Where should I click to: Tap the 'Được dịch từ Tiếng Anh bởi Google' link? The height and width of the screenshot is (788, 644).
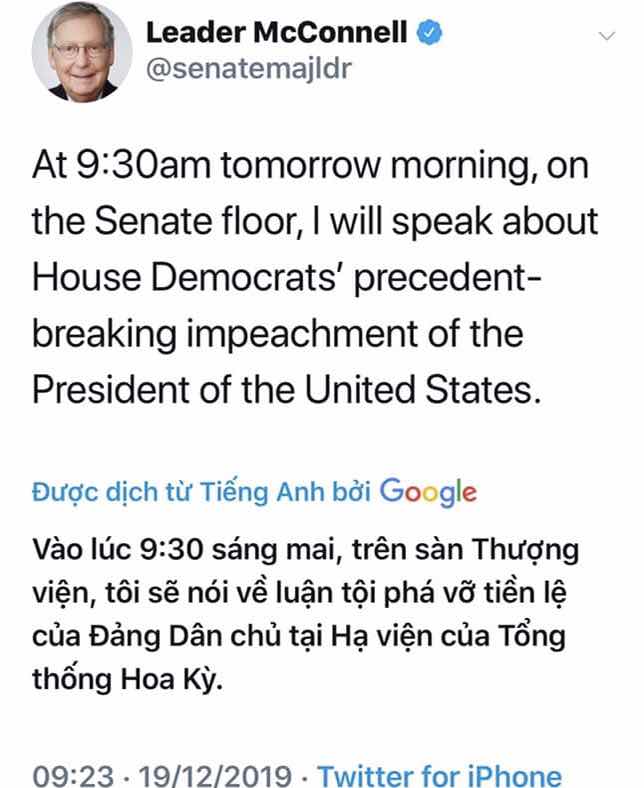pos(254,491)
